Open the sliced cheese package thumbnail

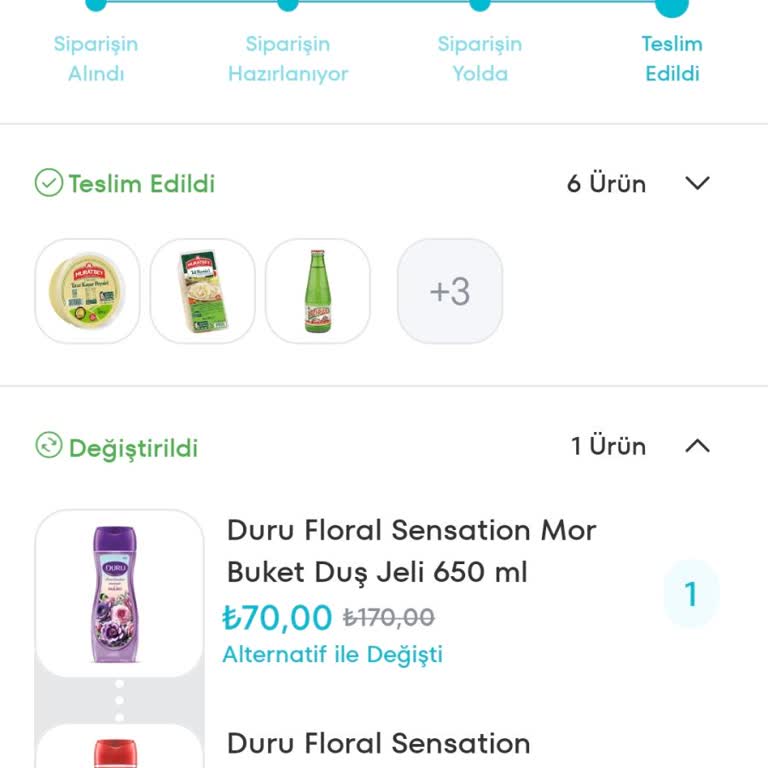click(x=202, y=291)
